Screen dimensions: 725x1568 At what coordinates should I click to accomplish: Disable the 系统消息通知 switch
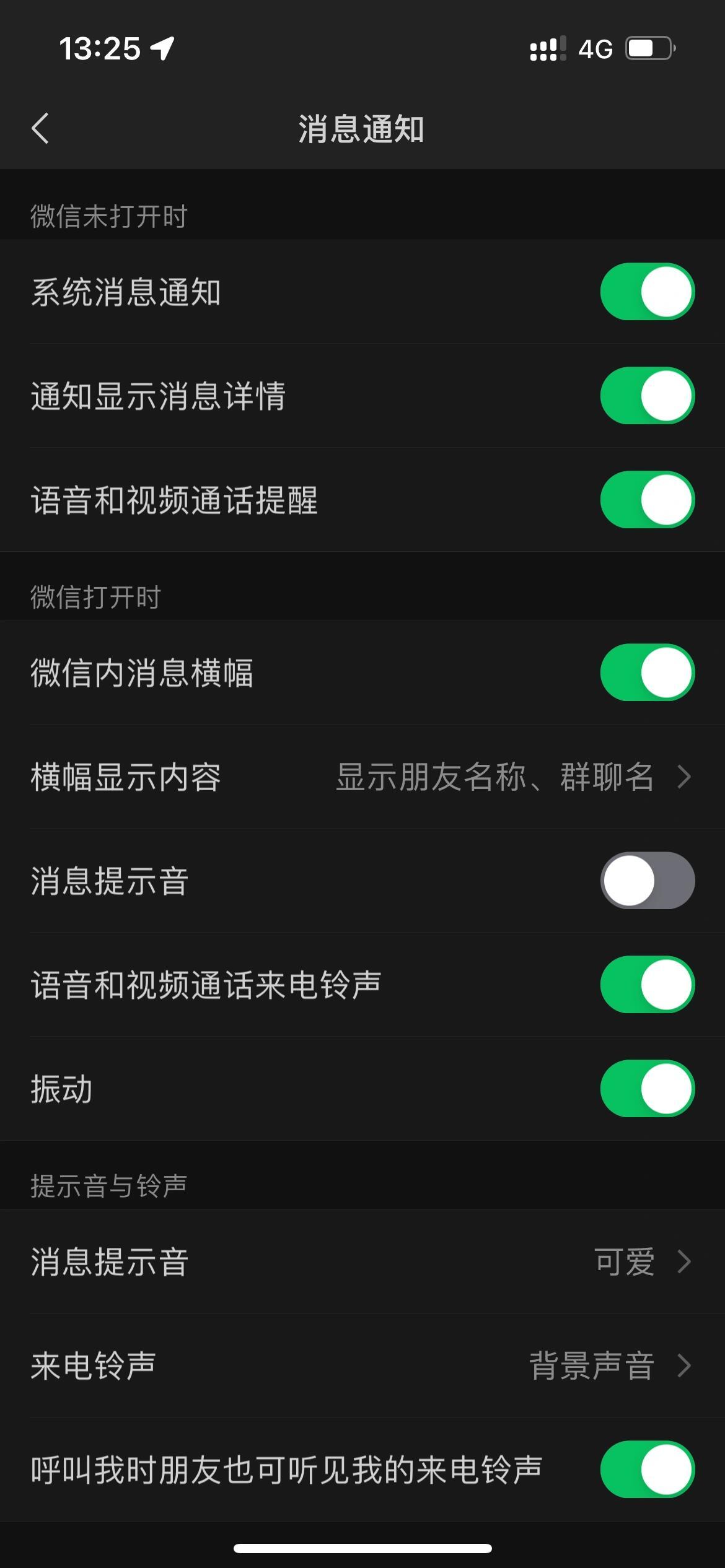(646, 290)
